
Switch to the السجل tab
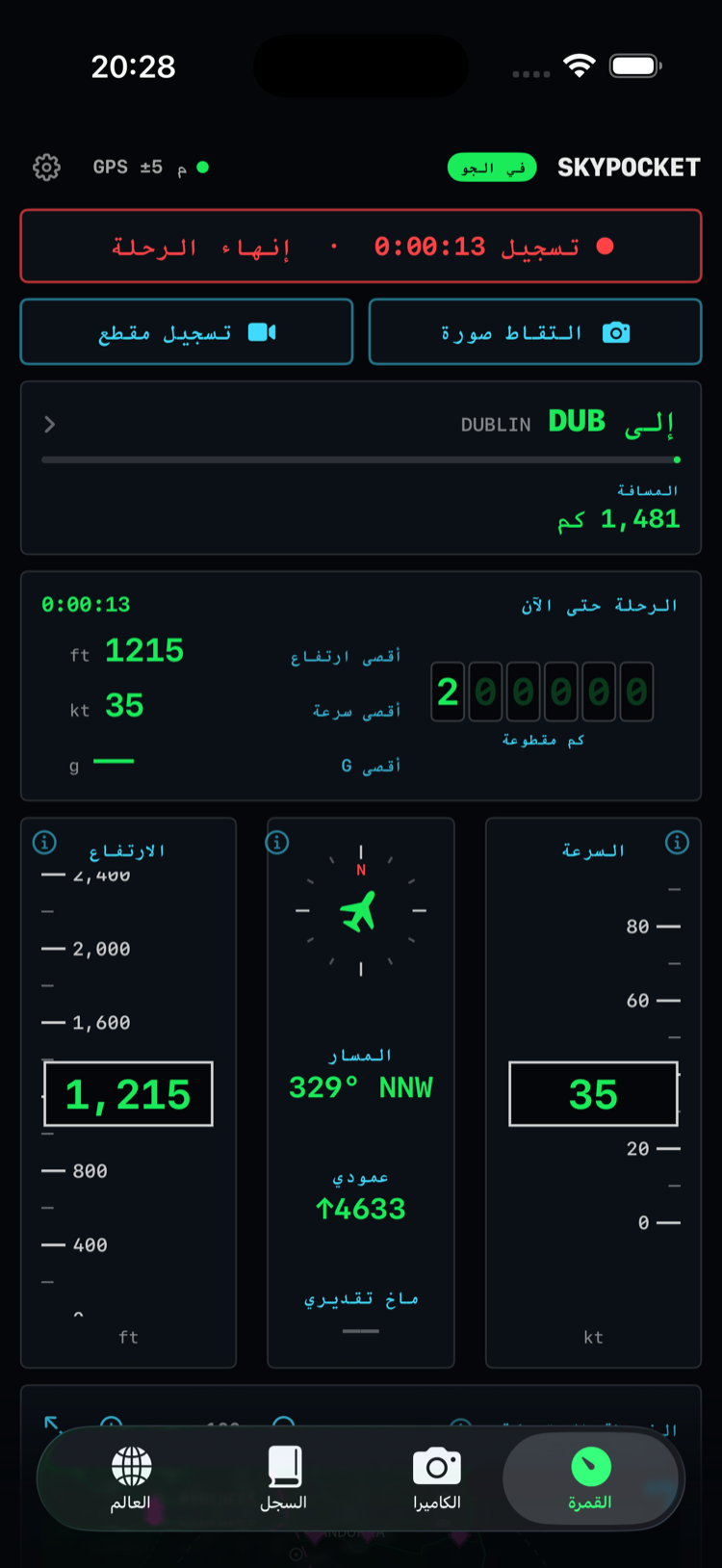click(284, 1478)
